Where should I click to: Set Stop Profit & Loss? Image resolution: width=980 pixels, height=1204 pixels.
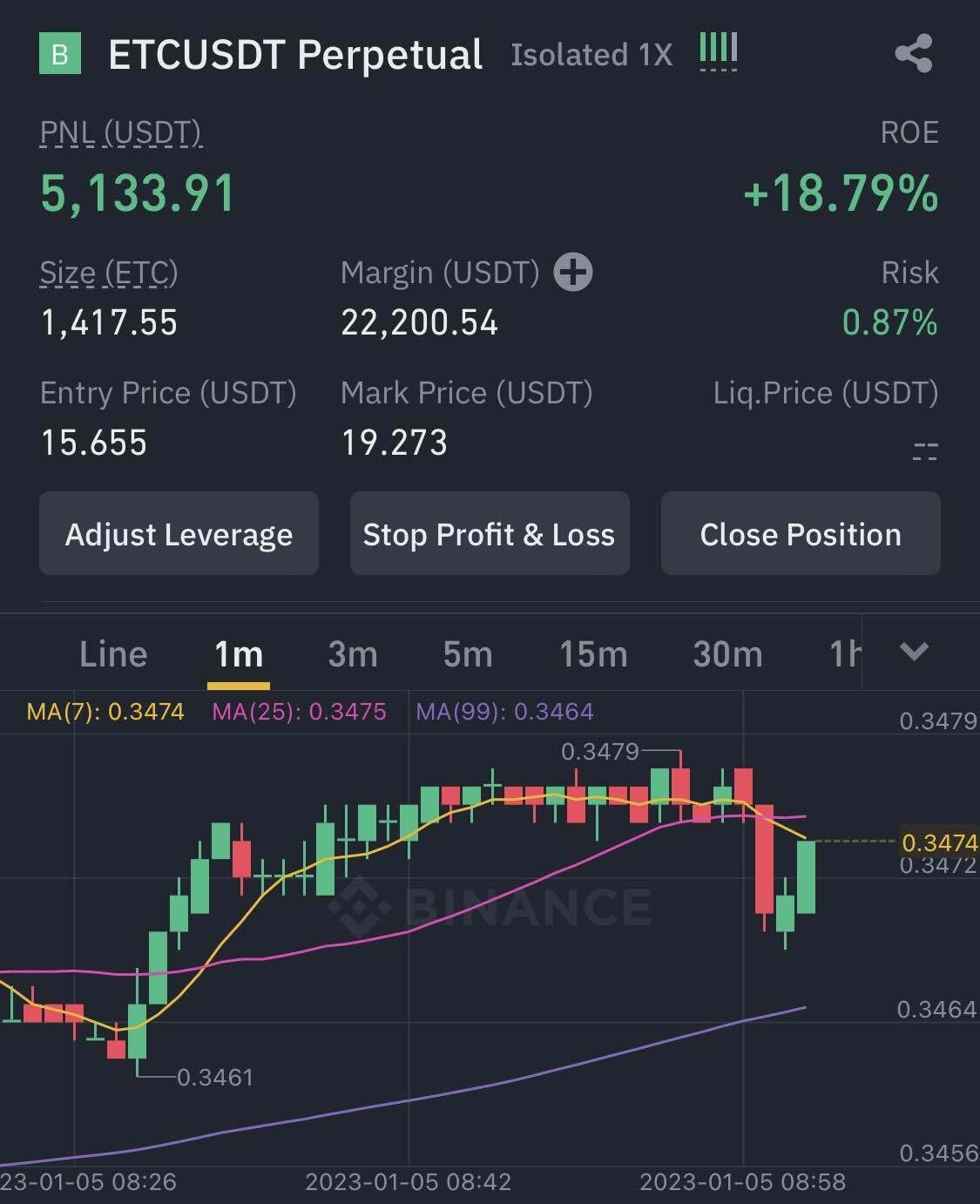489,534
